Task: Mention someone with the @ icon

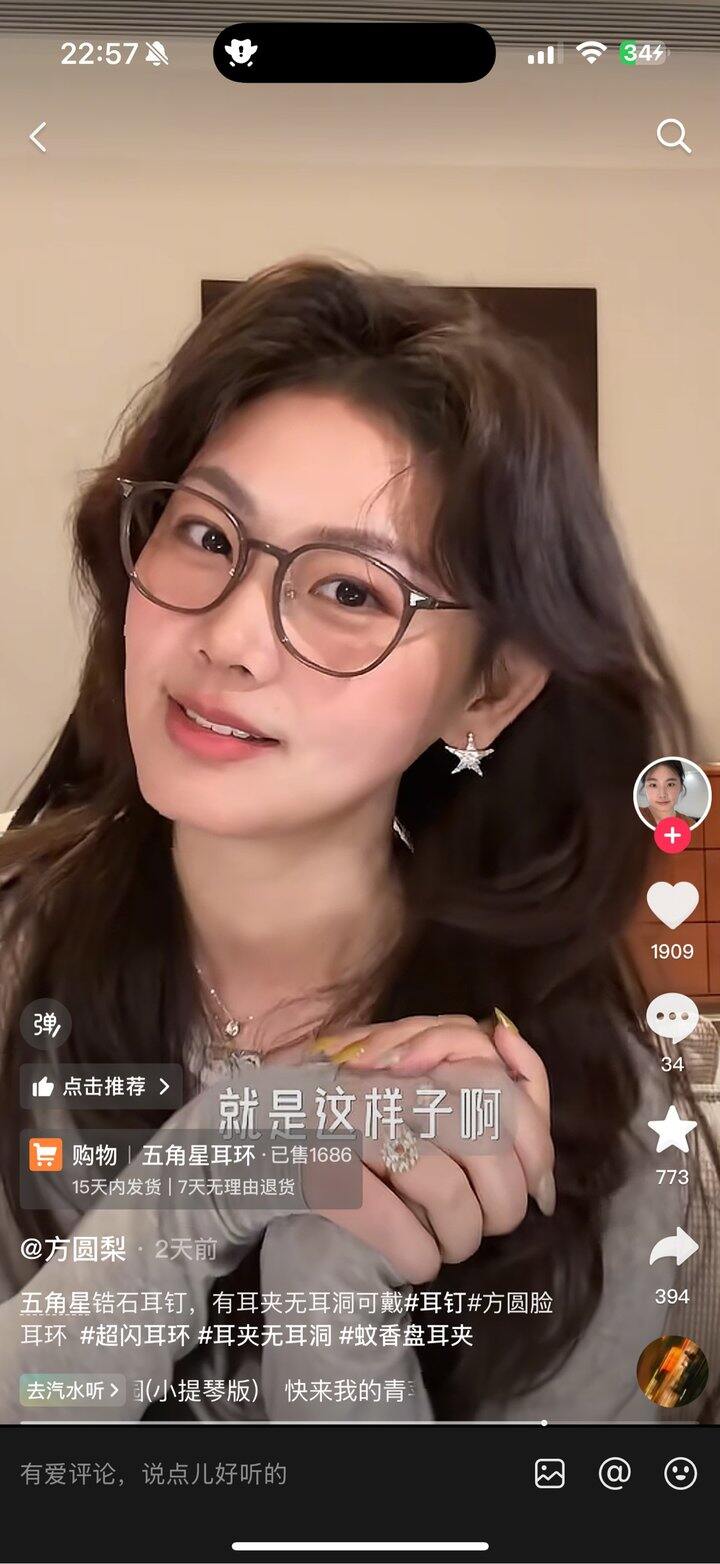Action: click(x=615, y=1473)
